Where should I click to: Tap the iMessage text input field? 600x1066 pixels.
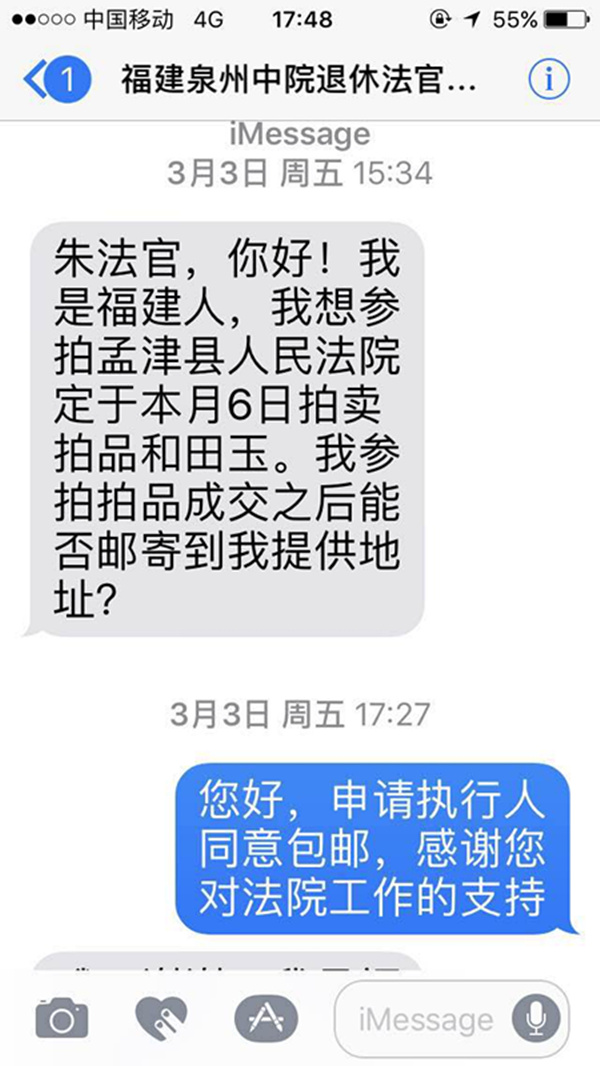(425, 1019)
